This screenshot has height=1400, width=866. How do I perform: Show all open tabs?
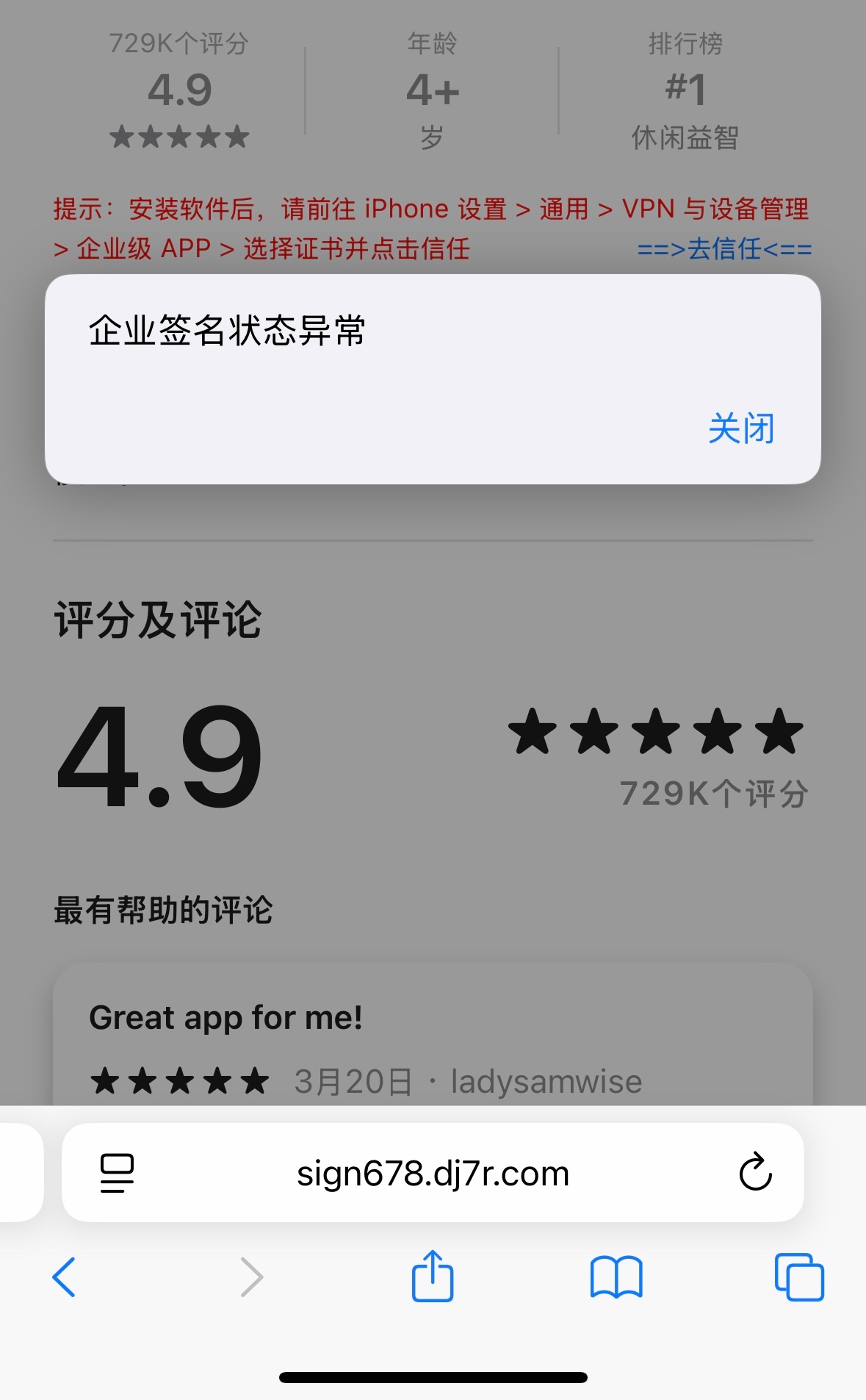tap(799, 1277)
